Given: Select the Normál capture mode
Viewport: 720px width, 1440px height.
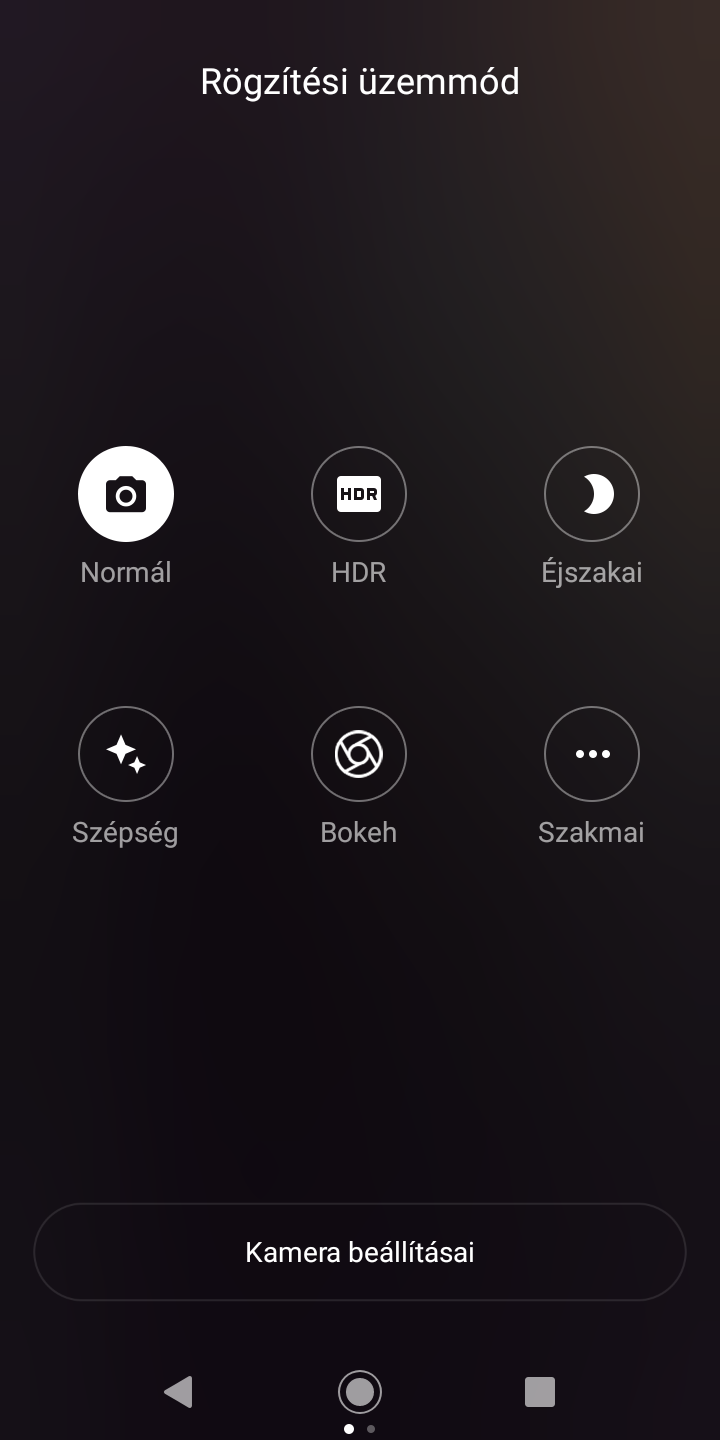Looking at the screenshot, I should [x=126, y=494].
